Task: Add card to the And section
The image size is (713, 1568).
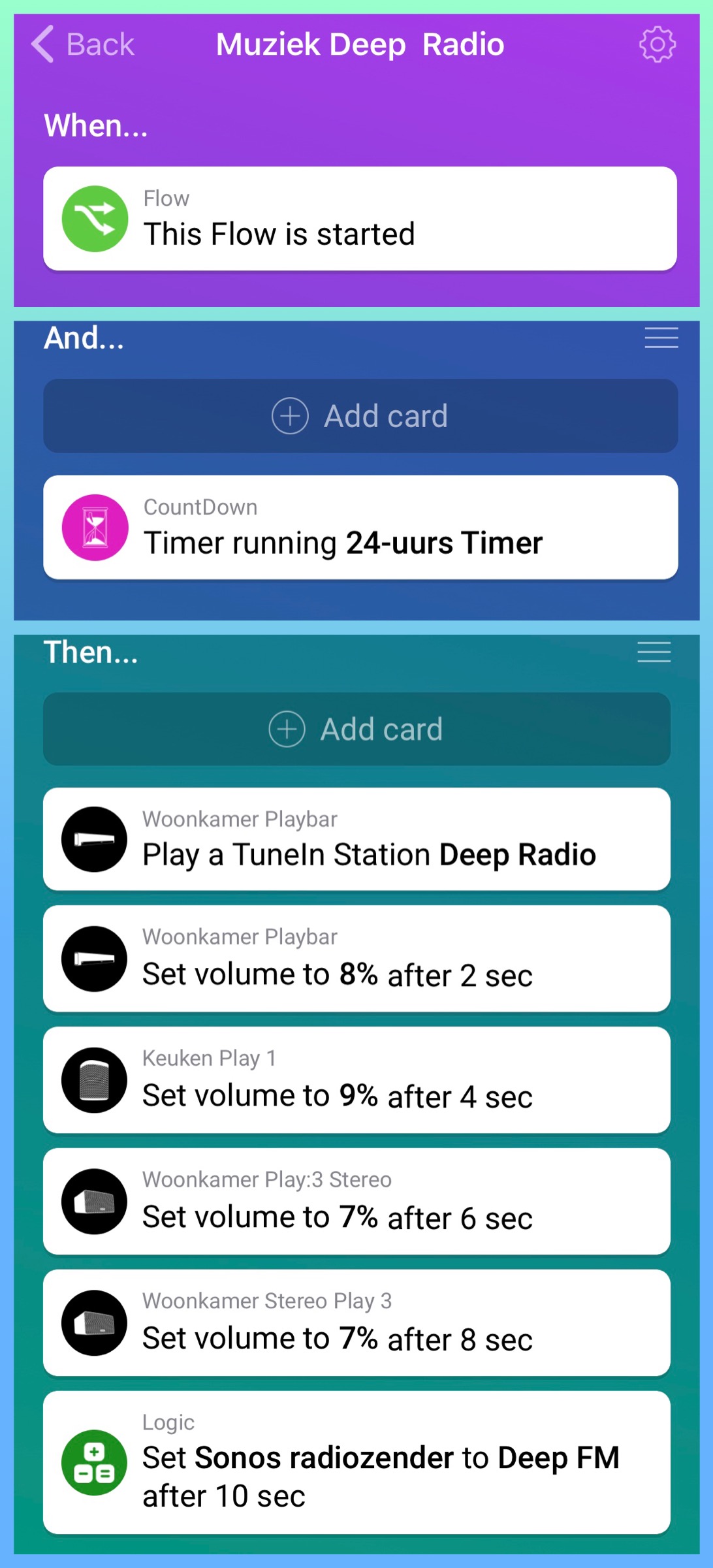Action: tap(360, 416)
